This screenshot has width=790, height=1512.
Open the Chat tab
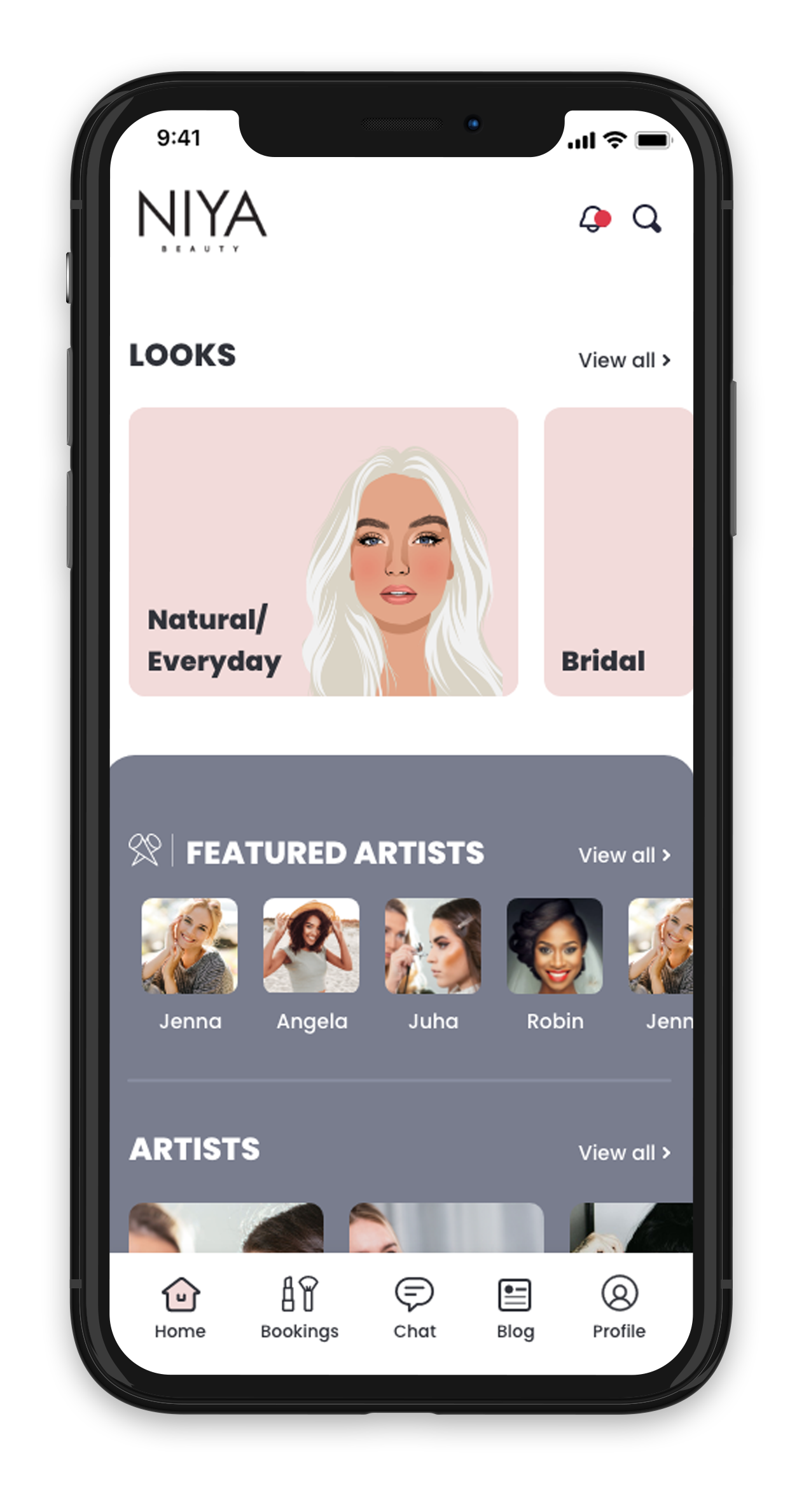[x=415, y=1308]
